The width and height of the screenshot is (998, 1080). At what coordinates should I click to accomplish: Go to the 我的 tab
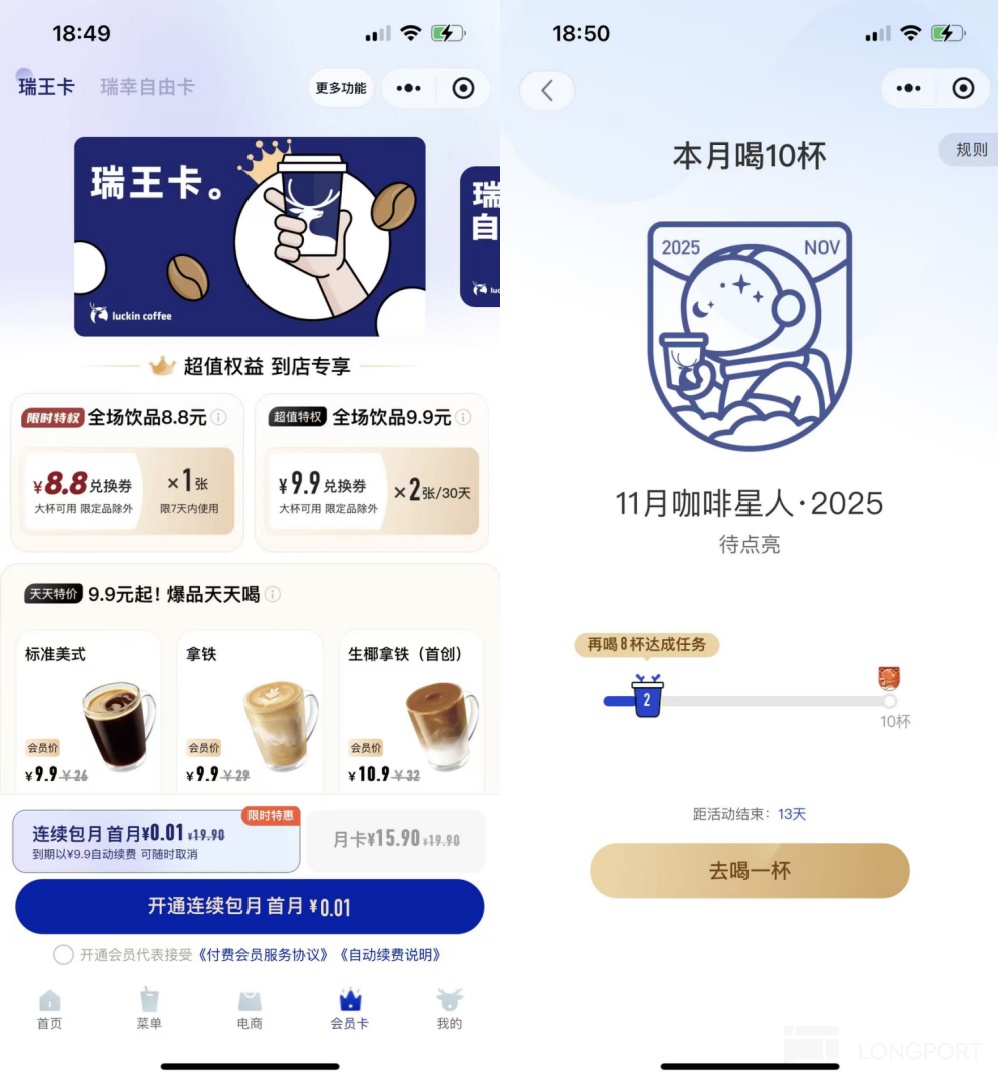pyautogui.click(x=449, y=1008)
